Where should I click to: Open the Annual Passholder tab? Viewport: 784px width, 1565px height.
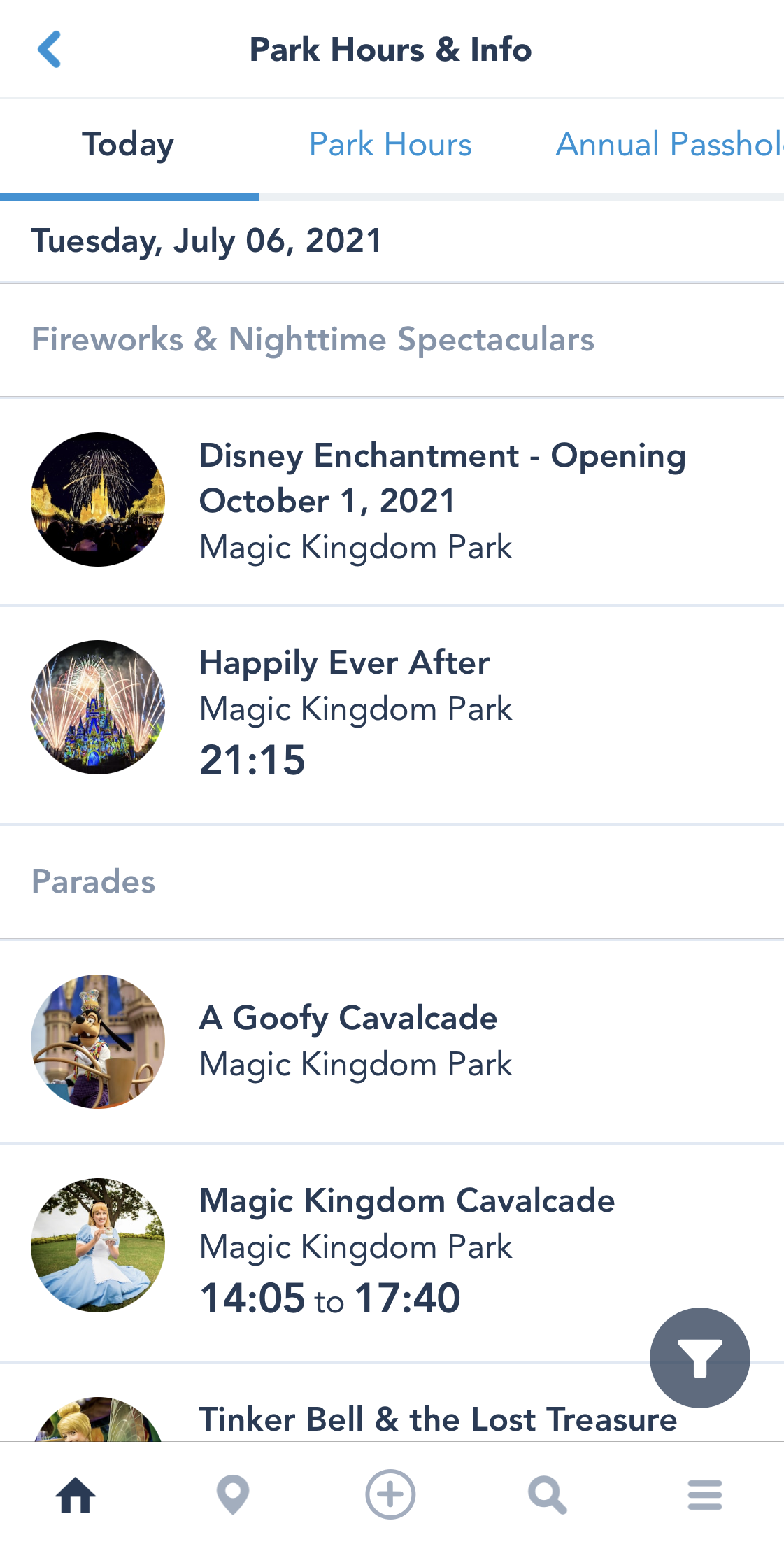pyautogui.click(x=668, y=145)
